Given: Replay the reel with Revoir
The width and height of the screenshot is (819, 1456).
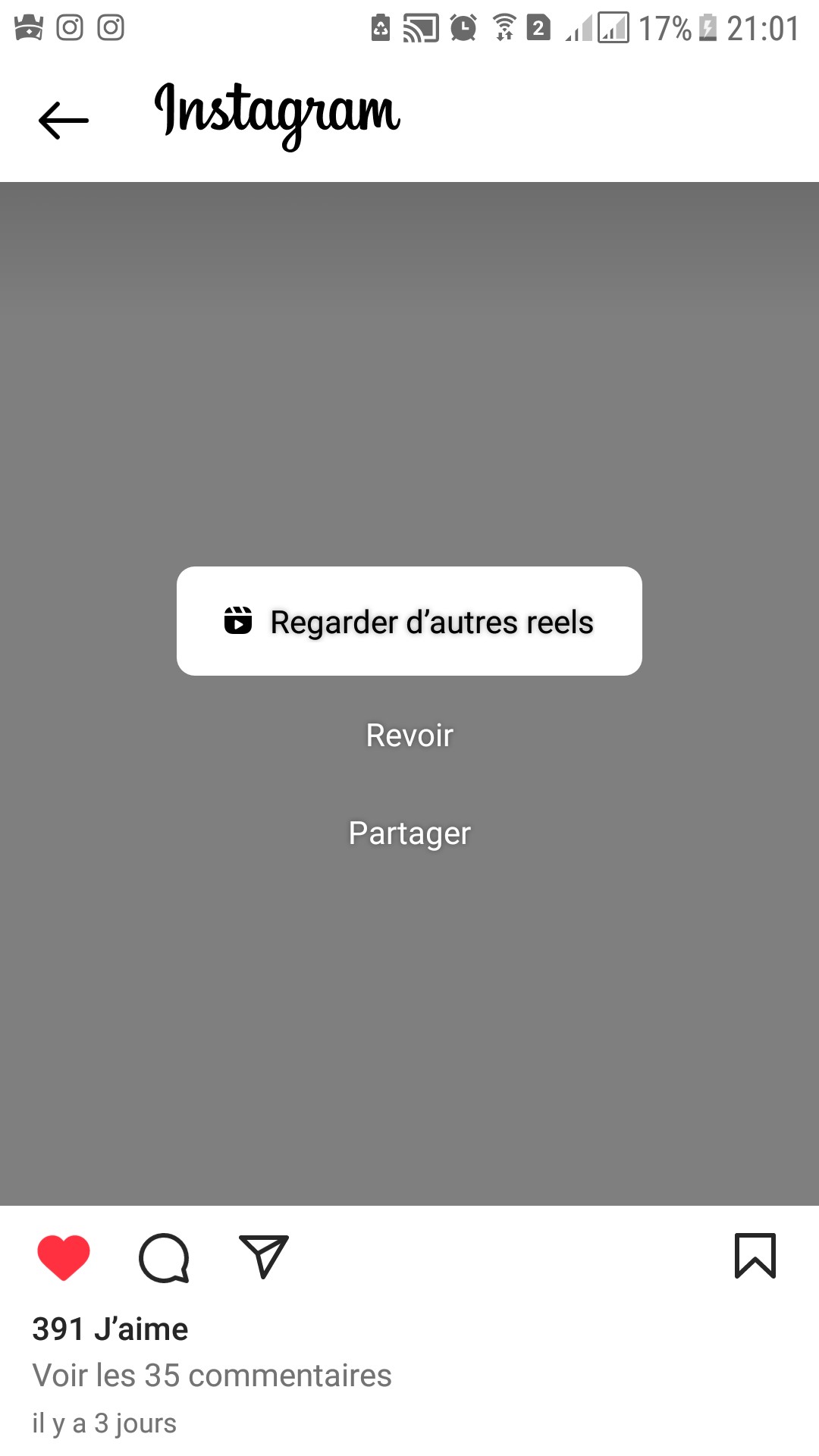Looking at the screenshot, I should tap(409, 735).
